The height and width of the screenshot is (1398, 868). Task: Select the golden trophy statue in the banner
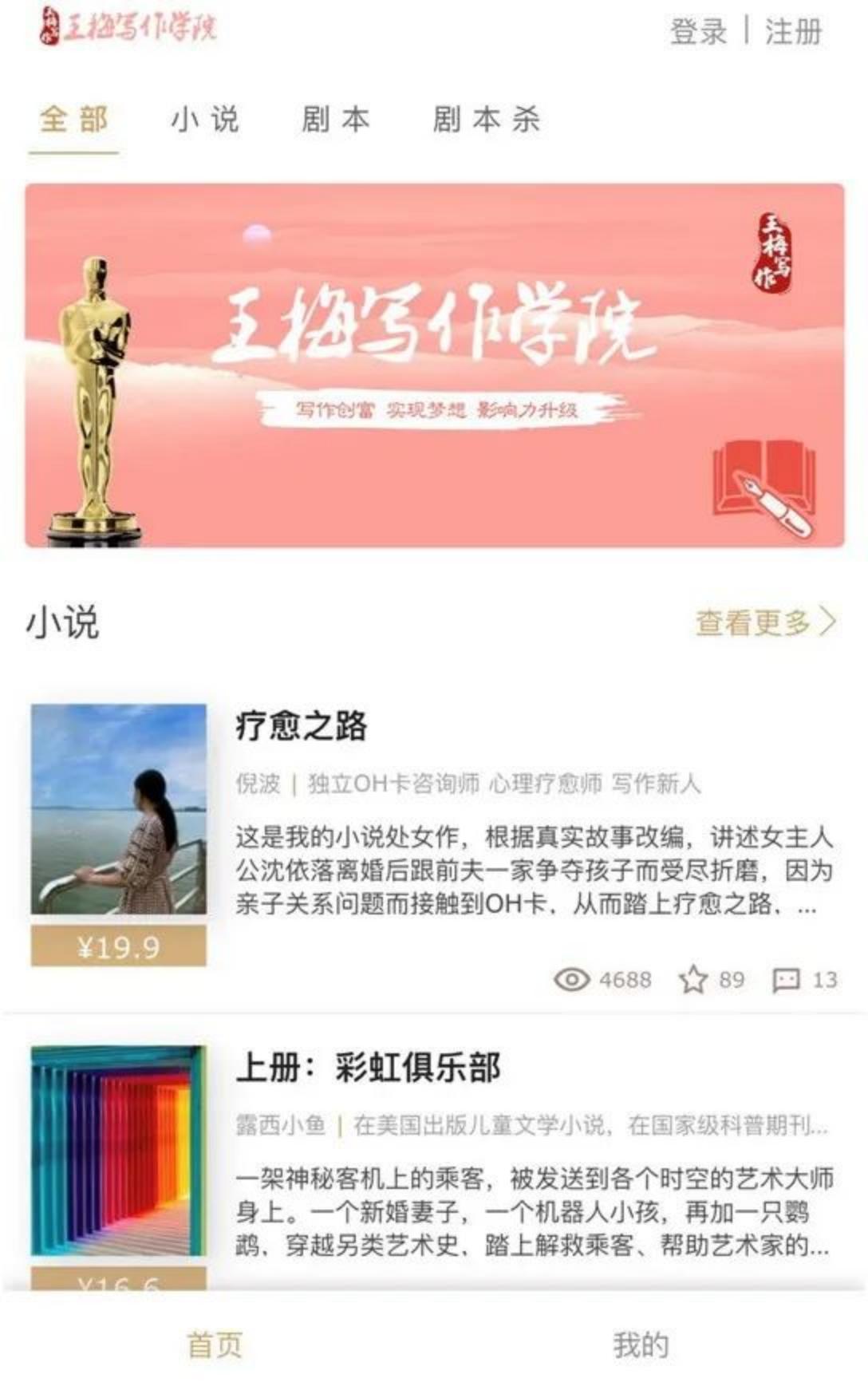[97, 391]
